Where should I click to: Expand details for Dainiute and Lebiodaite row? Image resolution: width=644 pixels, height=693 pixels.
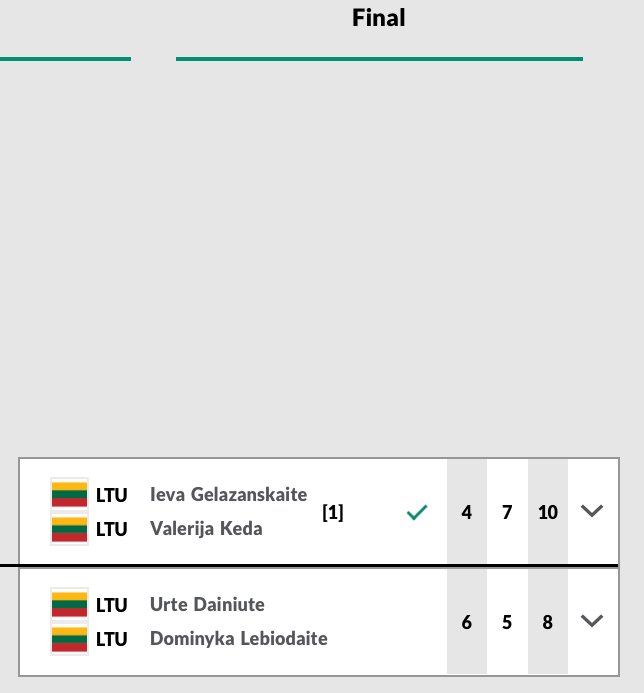(x=592, y=621)
